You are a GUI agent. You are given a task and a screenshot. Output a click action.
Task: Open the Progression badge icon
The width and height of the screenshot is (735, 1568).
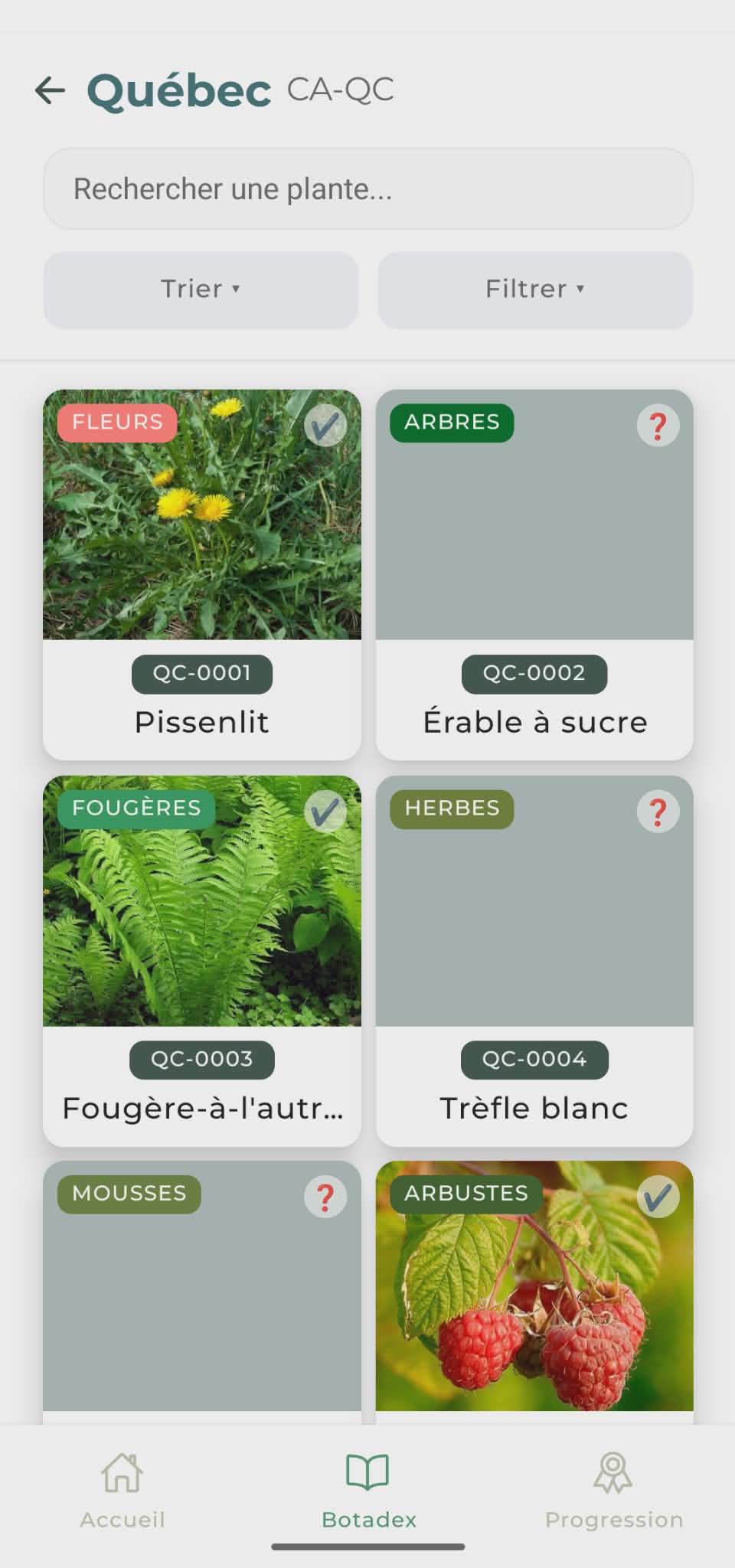(x=612, y=1472)
